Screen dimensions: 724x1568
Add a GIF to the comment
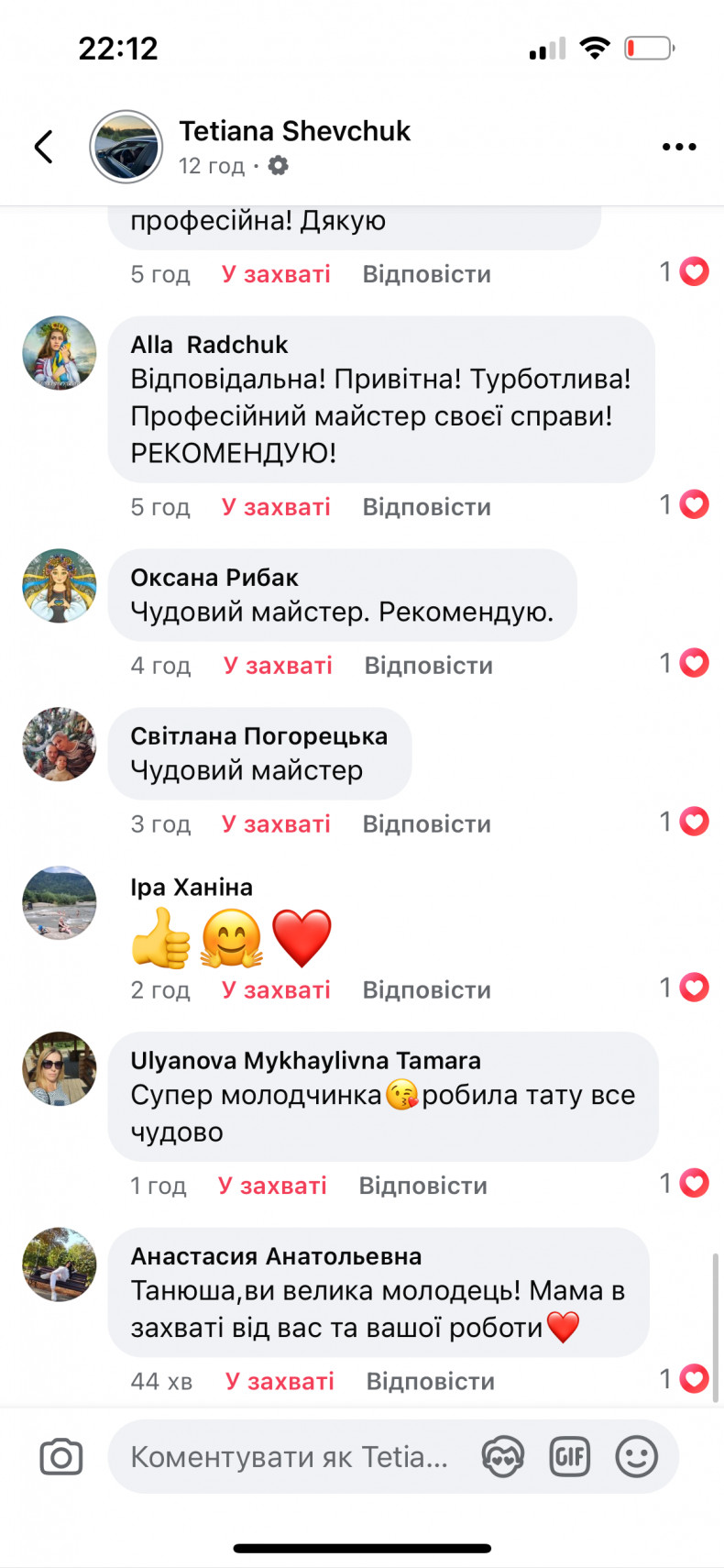pyautogui.click(x=569, y=1457)
